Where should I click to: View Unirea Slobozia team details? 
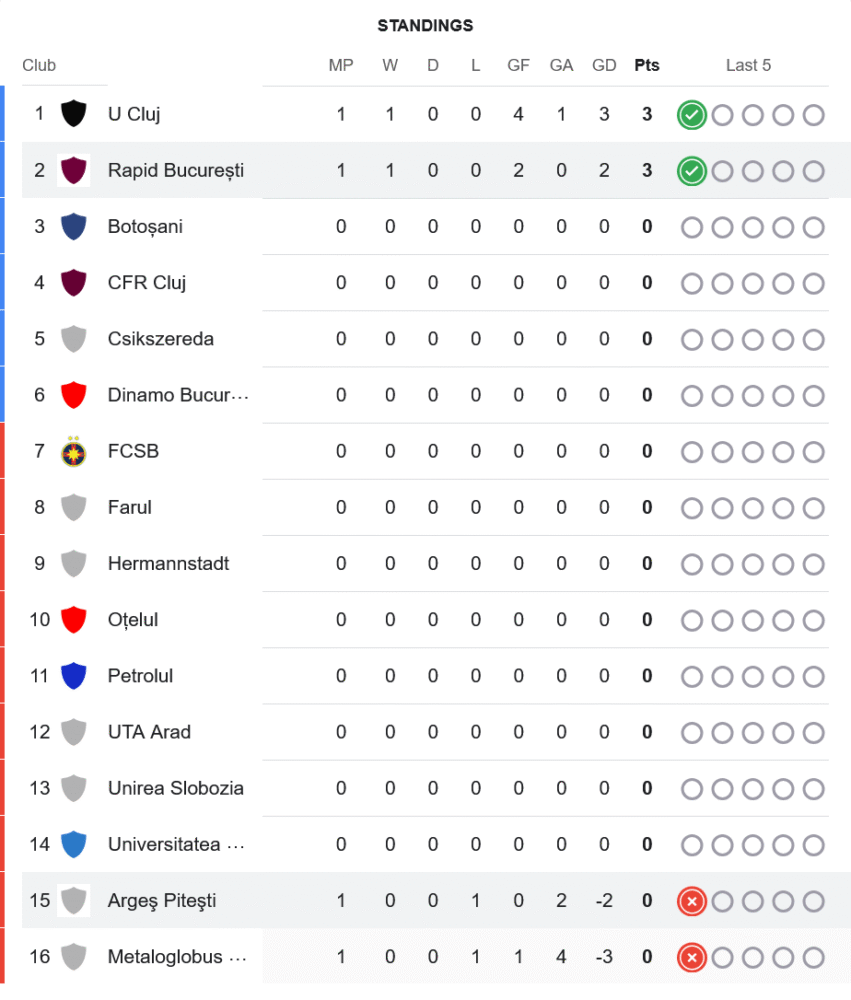[x=175, y=788]
